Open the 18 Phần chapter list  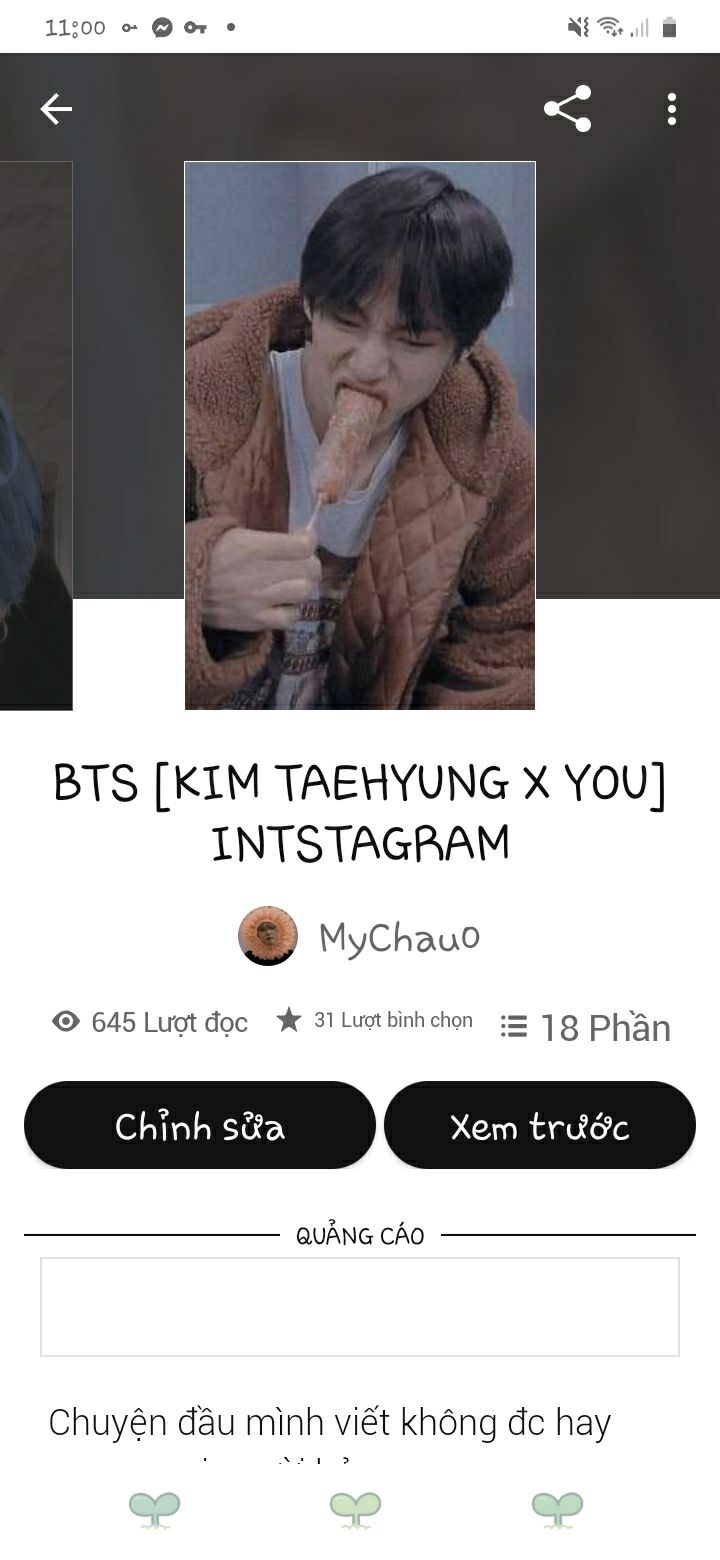[x=586, y=1027]
